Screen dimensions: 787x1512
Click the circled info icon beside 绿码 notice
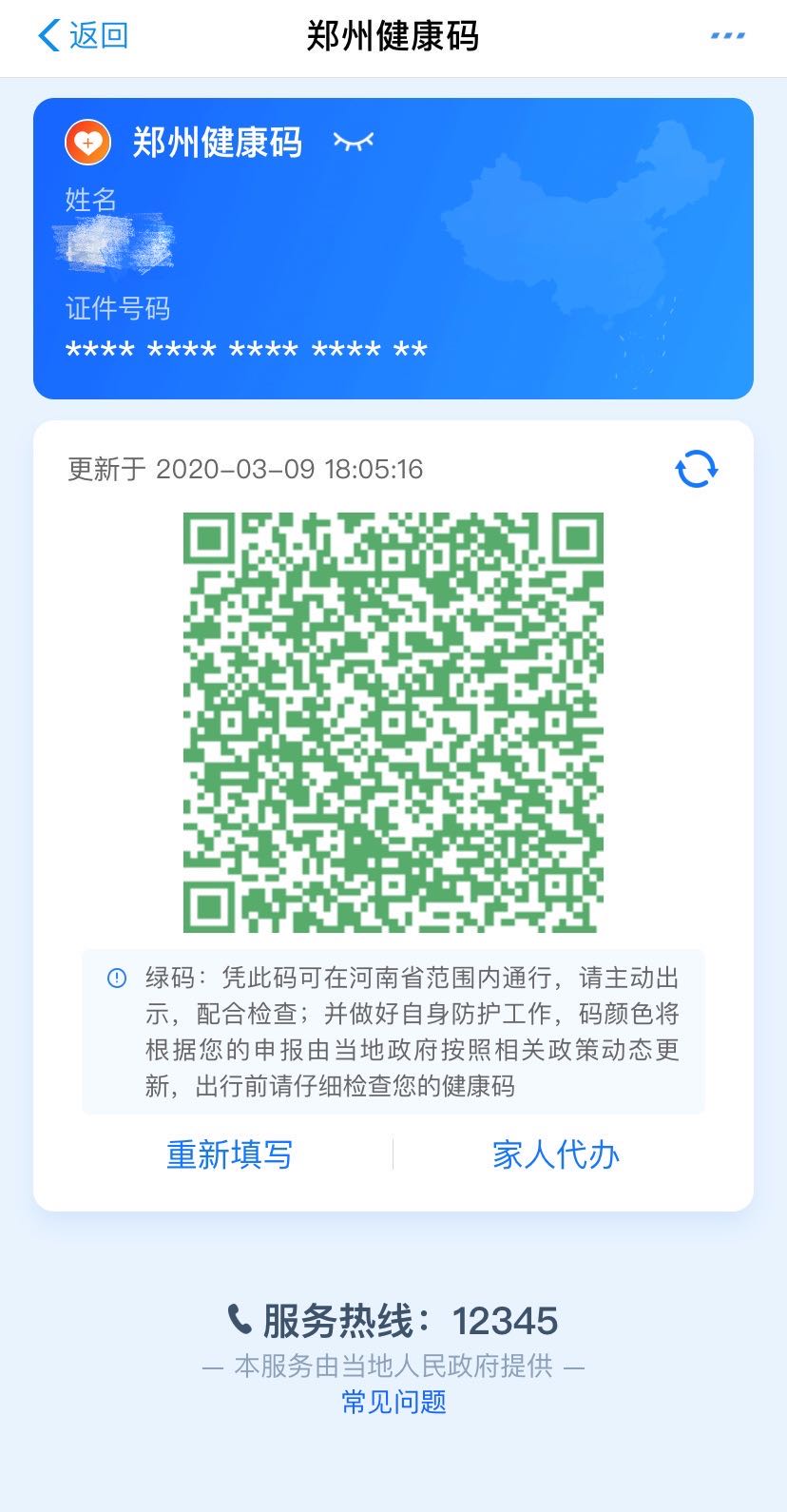coord(114,976)
